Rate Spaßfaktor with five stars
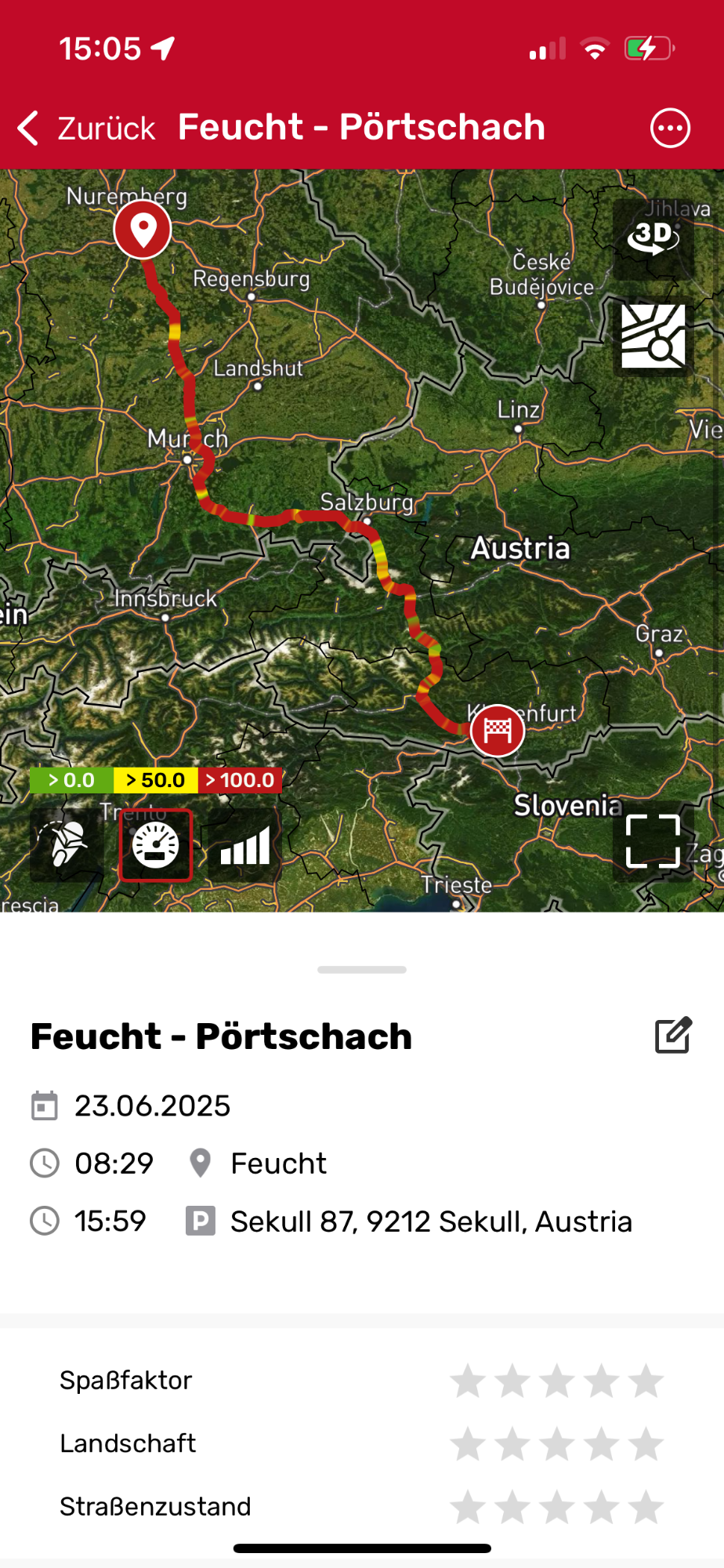This screenshot has height=1568, width=724. point(646,1381)
